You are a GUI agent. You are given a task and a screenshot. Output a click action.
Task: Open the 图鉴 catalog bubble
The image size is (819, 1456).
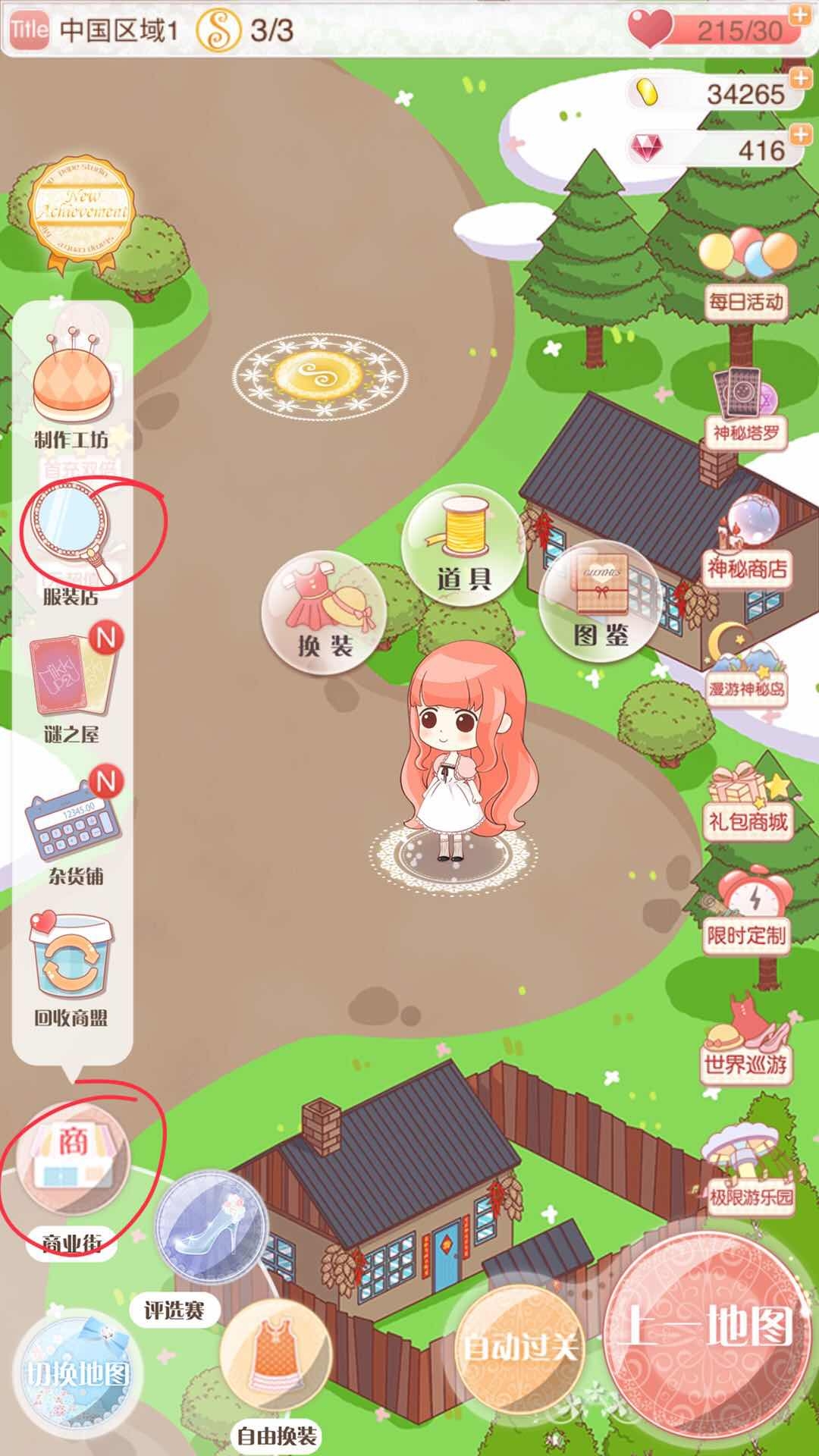point(599,599)
